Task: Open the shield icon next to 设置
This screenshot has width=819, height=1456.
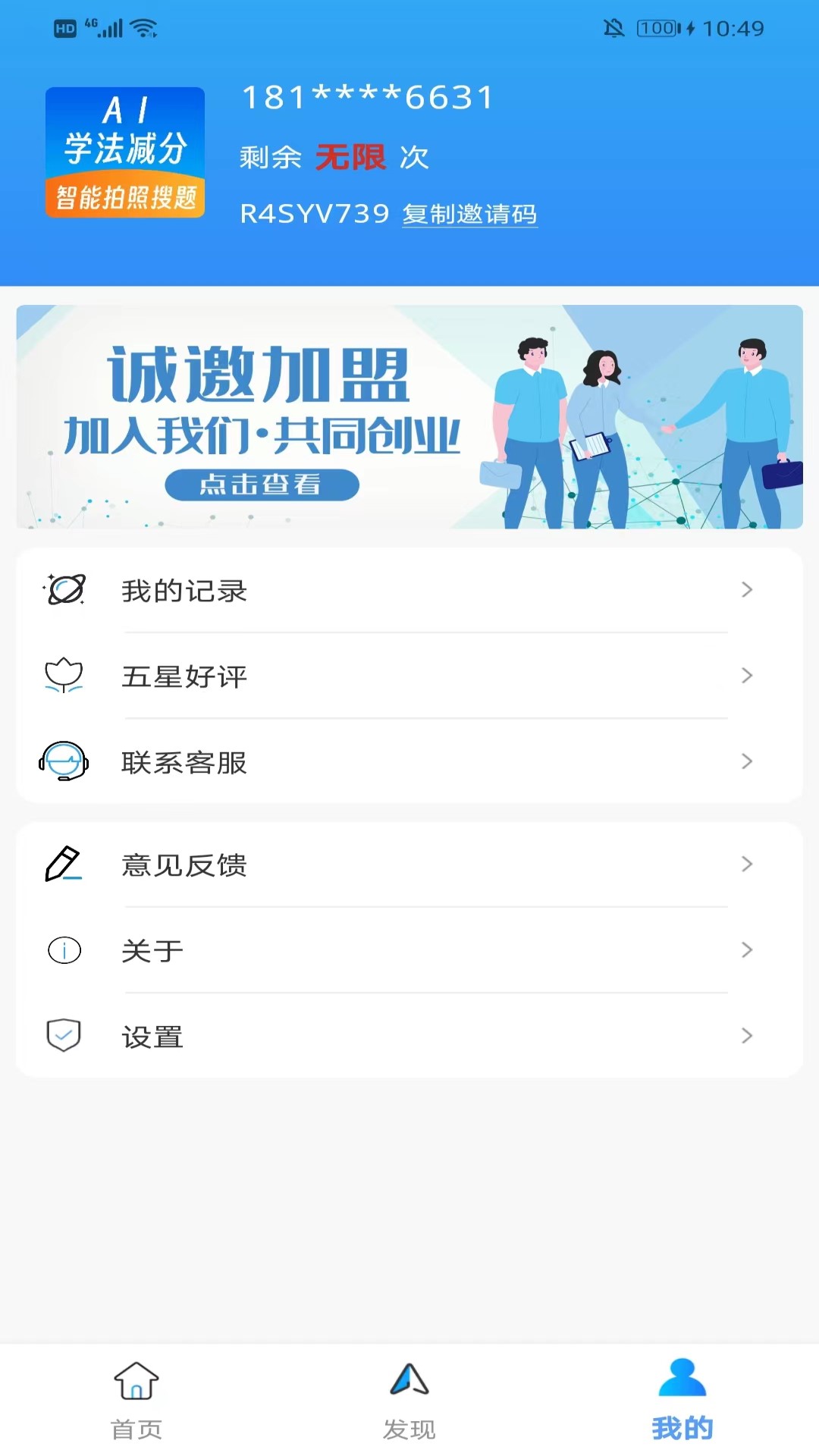Action: pos(64,1034)
